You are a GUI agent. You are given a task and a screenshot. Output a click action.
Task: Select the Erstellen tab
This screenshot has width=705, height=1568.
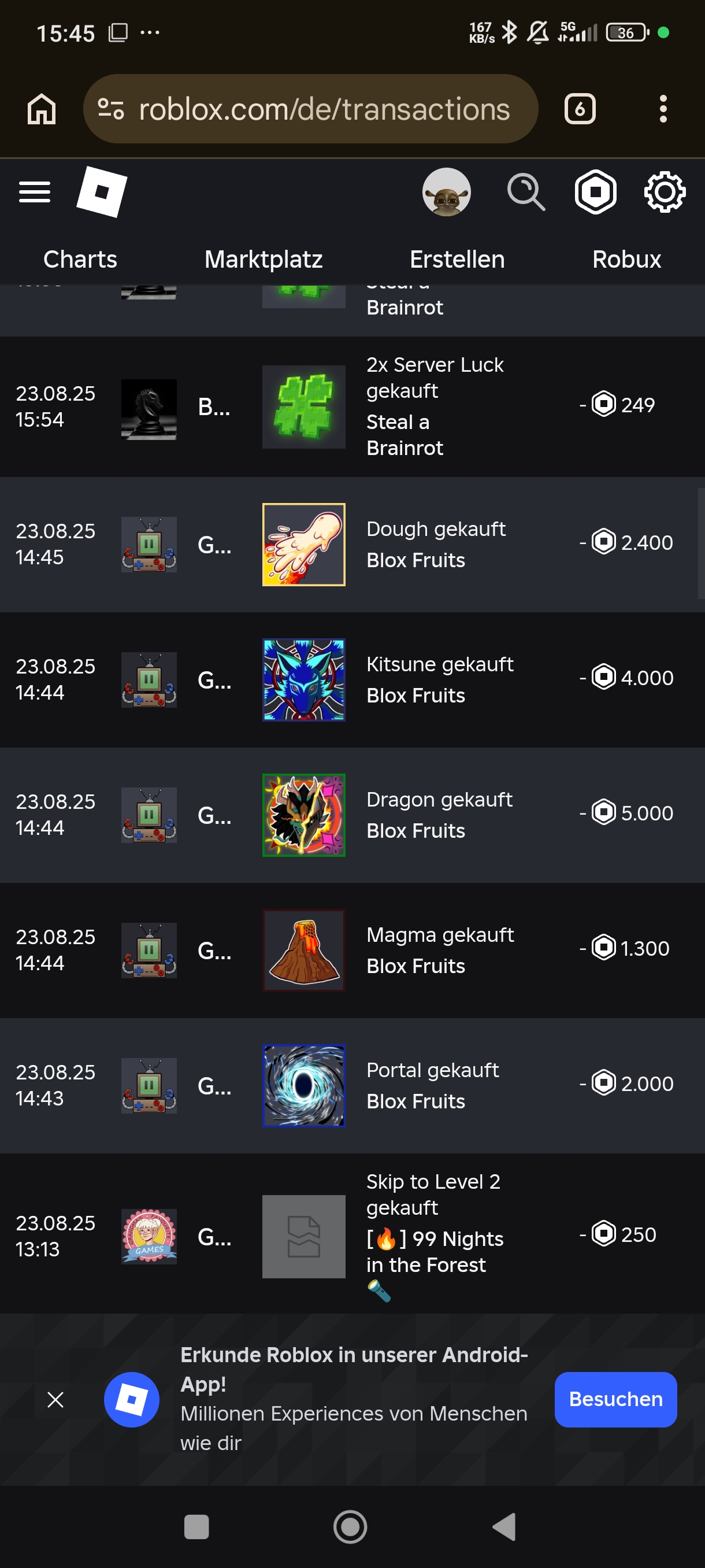click(x=457, y=259)
